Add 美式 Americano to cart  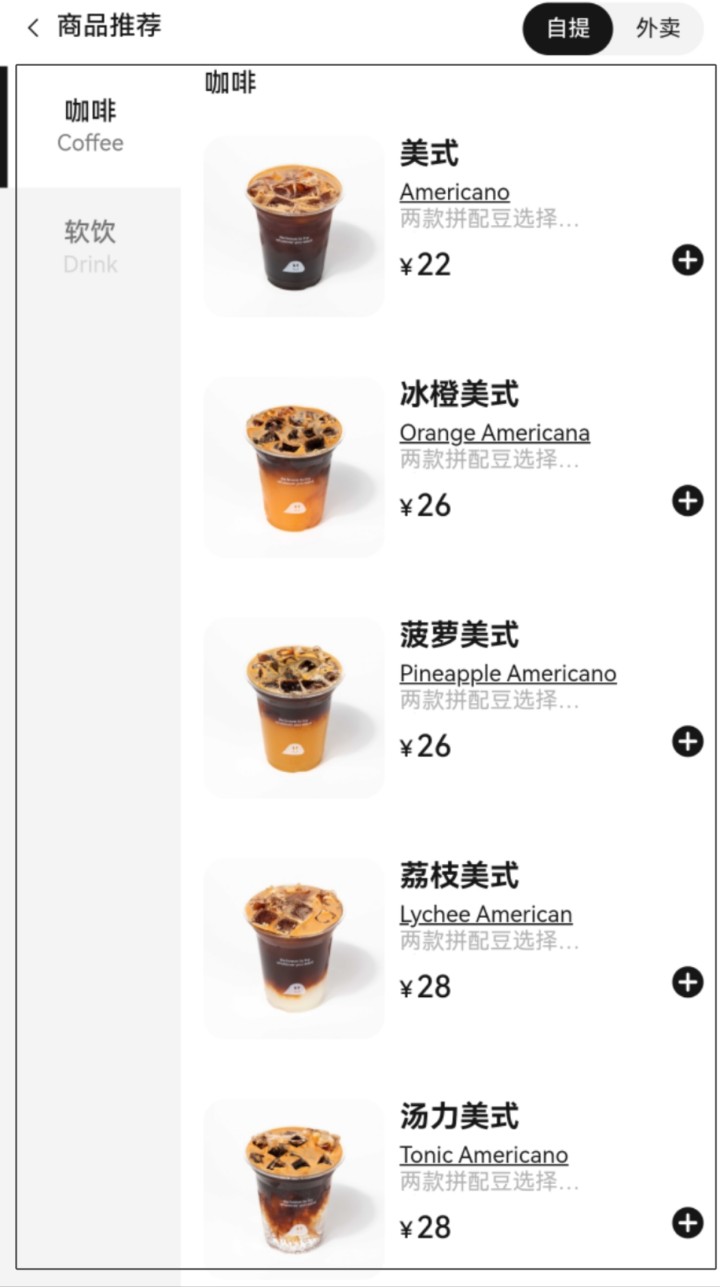coord(687,261)
